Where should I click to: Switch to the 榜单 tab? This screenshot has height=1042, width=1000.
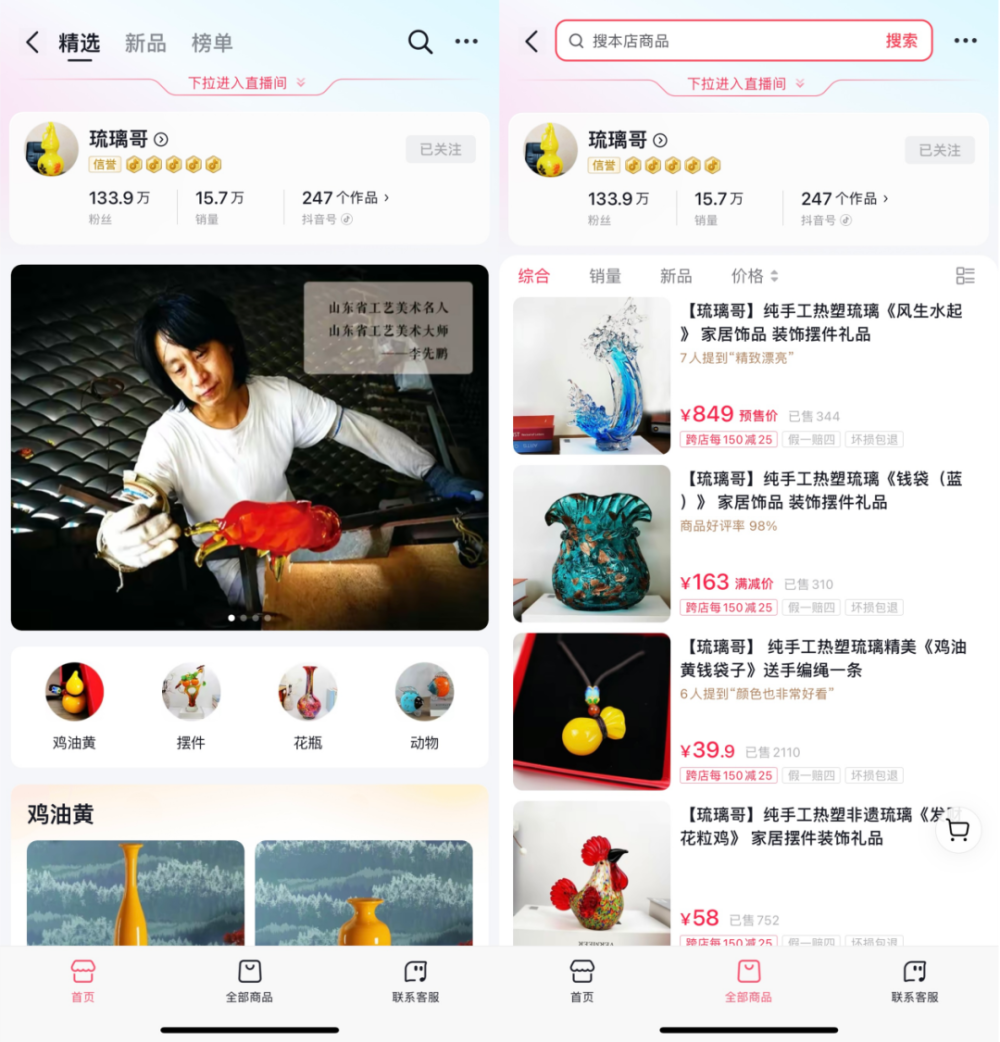pos(212,43)
